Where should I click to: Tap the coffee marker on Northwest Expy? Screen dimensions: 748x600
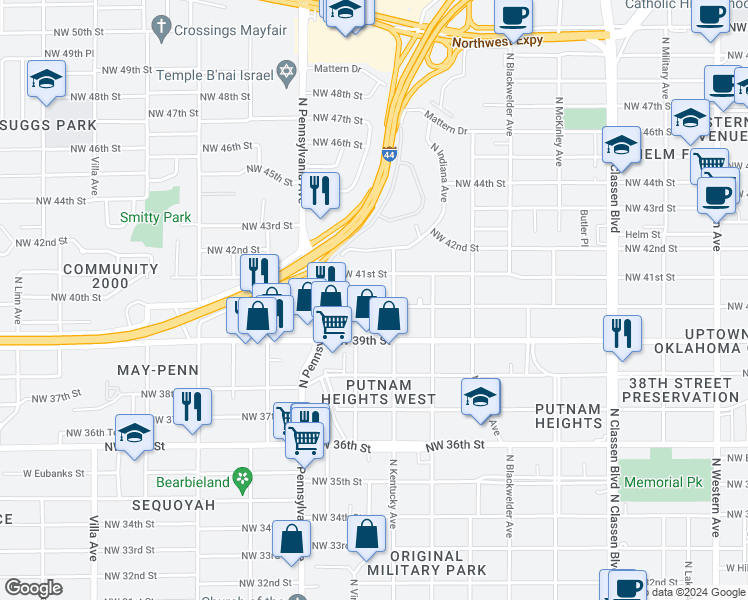514,16
